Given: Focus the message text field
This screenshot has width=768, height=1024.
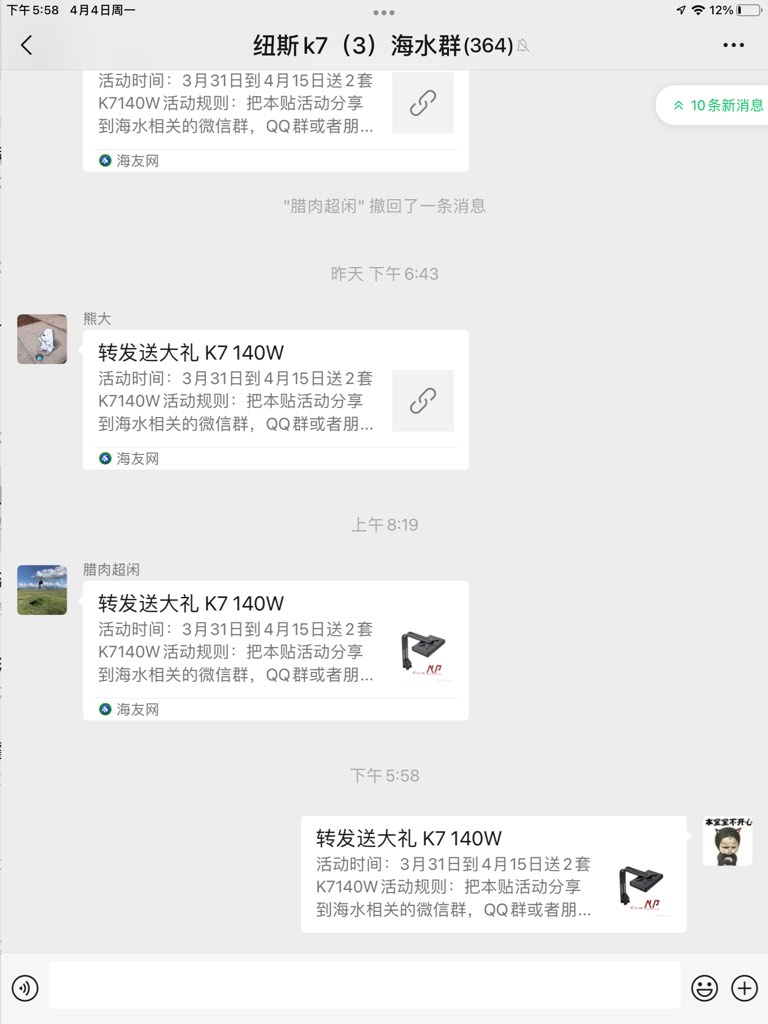Looking at the screenshot, I should (x=364, y=986).
